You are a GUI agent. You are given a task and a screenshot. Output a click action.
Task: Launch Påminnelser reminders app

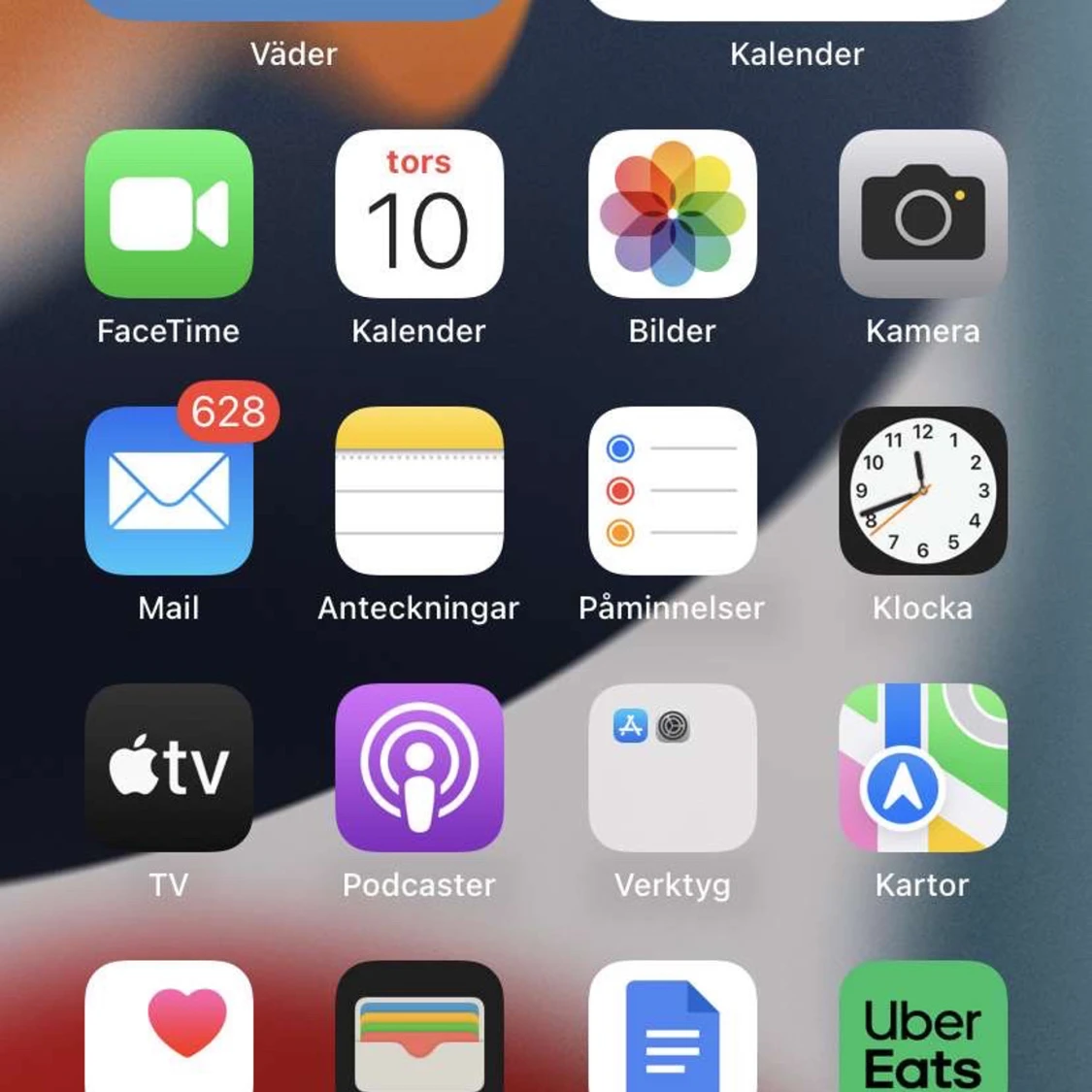click(x=672, y=491)
